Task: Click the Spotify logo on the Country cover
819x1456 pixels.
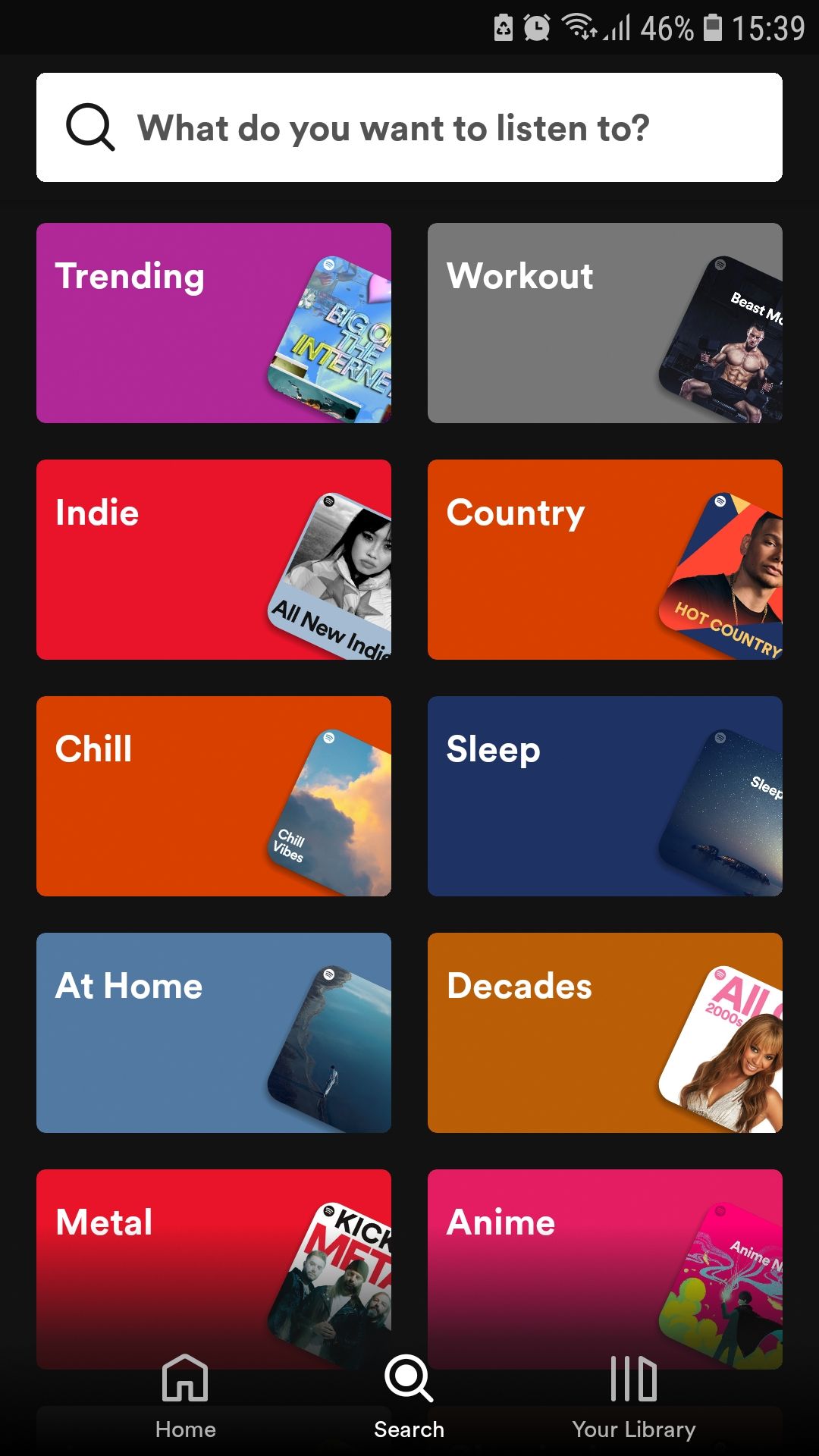Action: 720,500
